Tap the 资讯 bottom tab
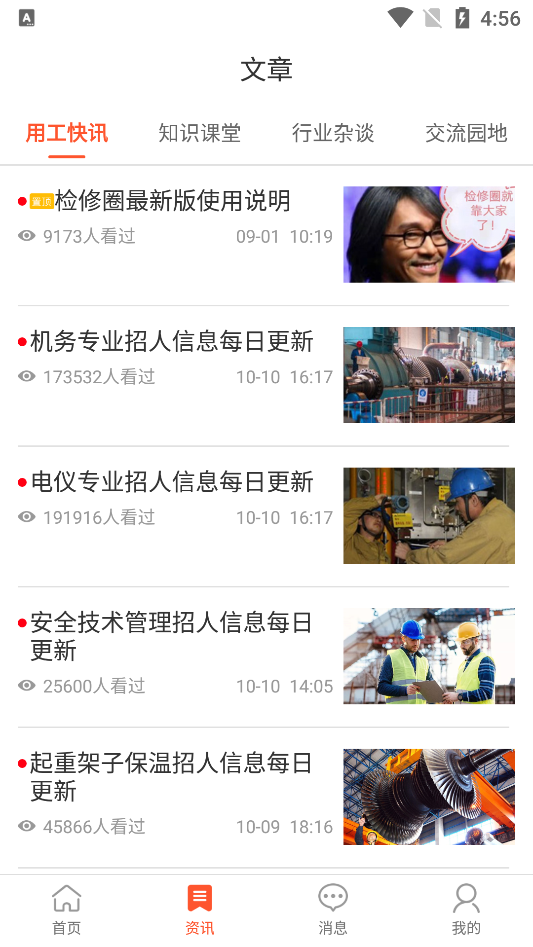The image size is (533, 947). click(200, 910)
